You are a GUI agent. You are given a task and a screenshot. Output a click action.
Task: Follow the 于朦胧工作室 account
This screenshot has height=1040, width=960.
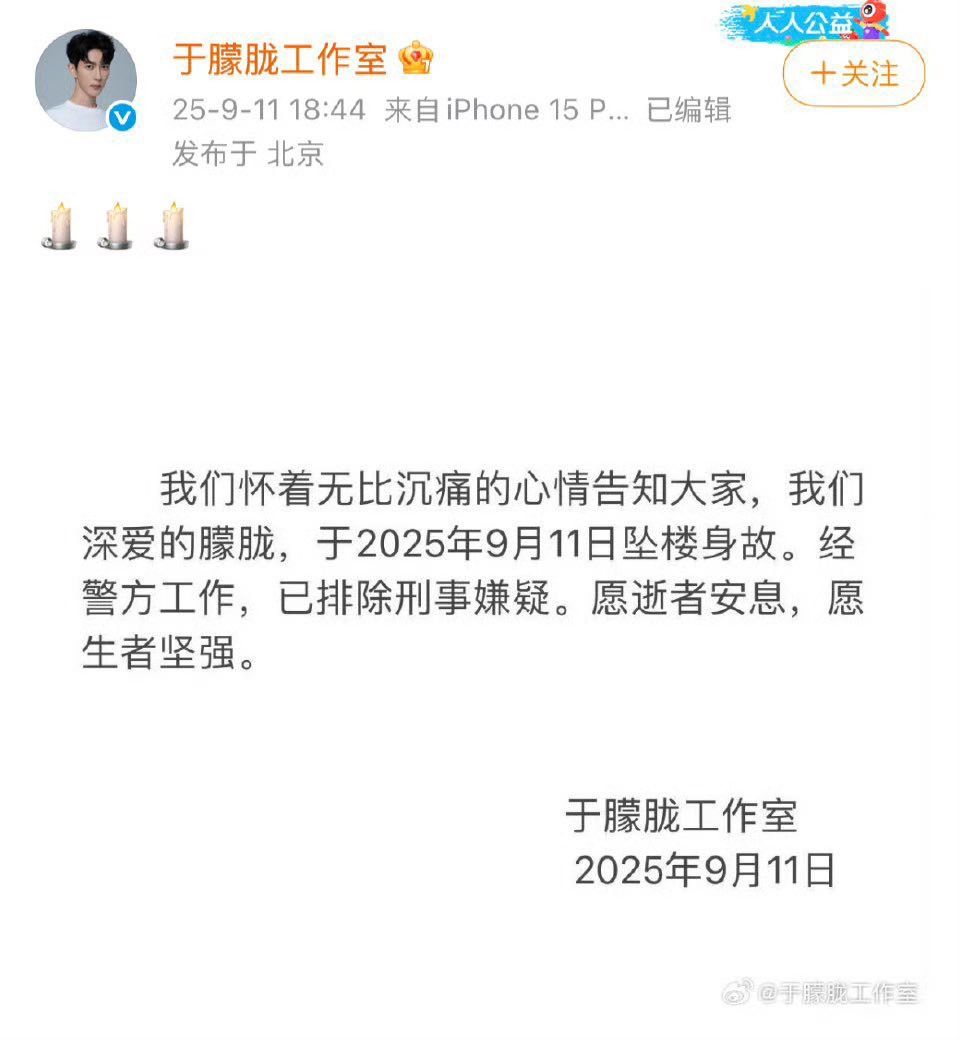tap(853, 74)
